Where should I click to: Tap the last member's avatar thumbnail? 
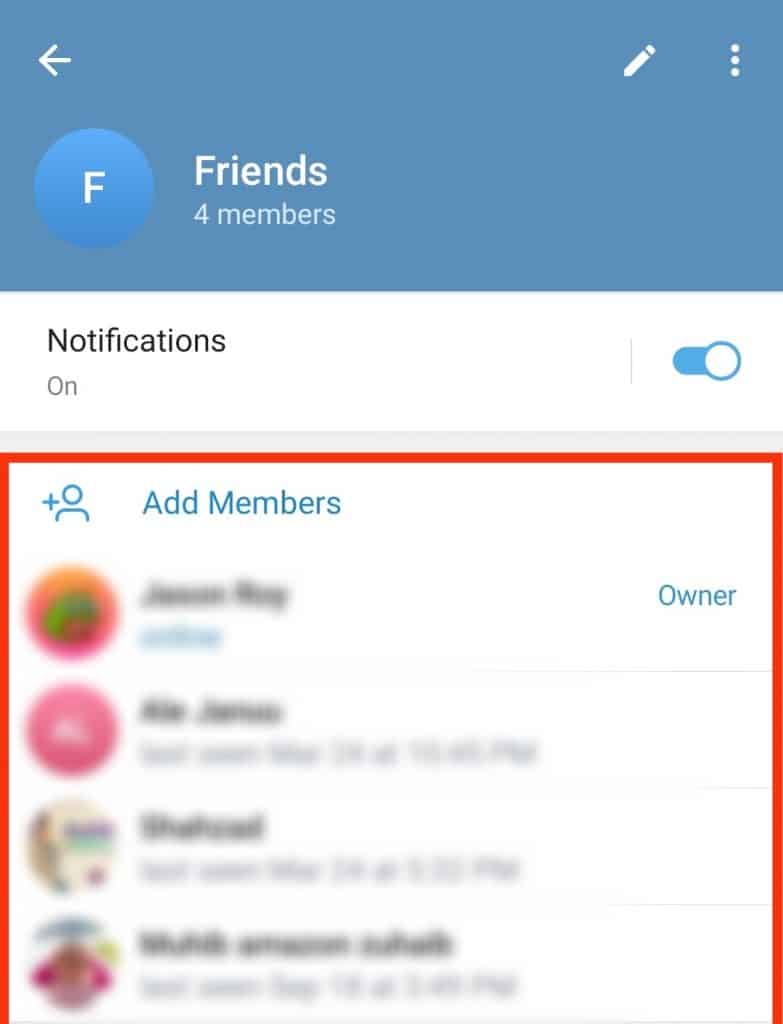click(71, 960)
